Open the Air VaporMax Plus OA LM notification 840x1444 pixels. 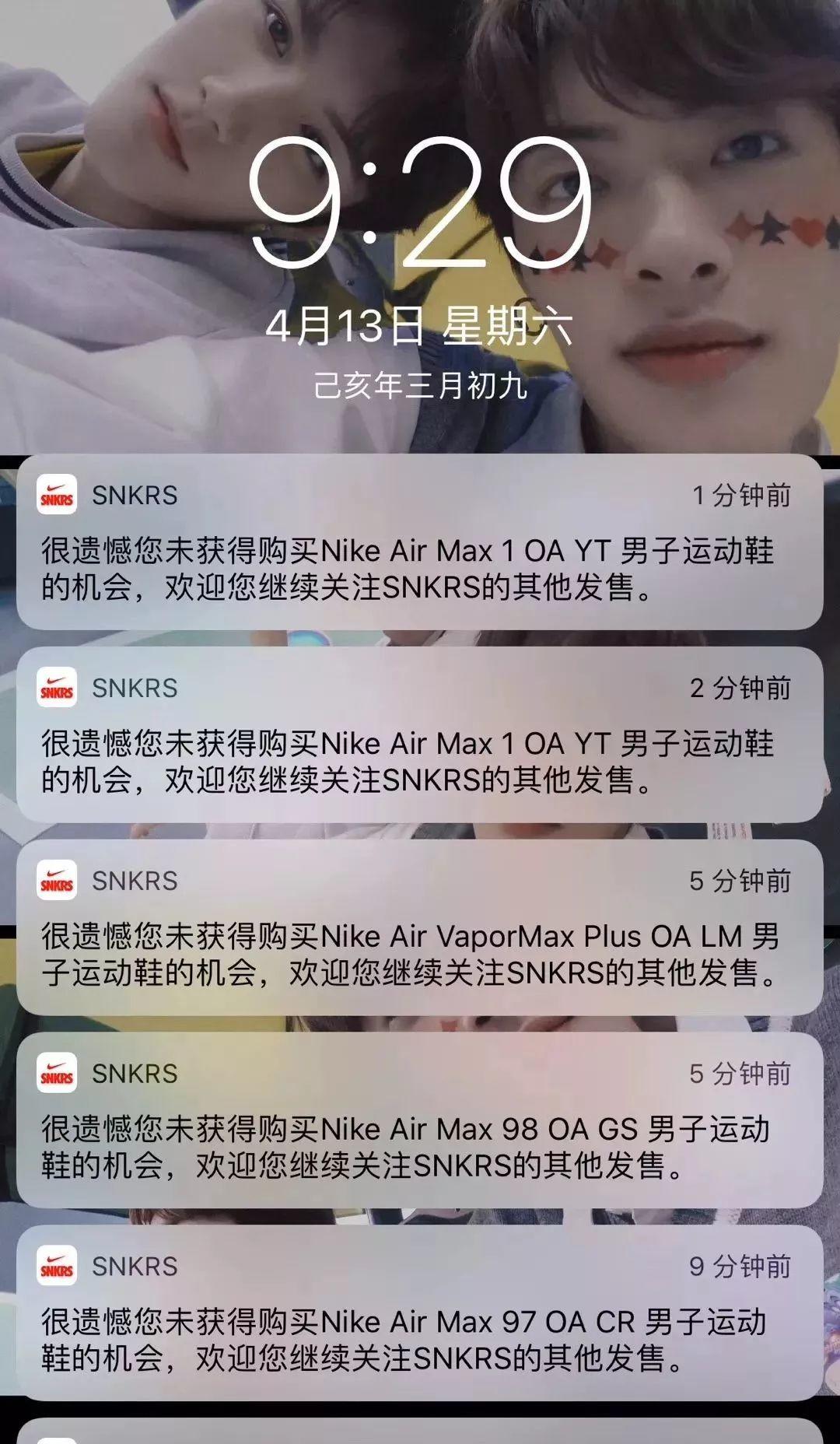pyautogui.click(x=419, y=929)
